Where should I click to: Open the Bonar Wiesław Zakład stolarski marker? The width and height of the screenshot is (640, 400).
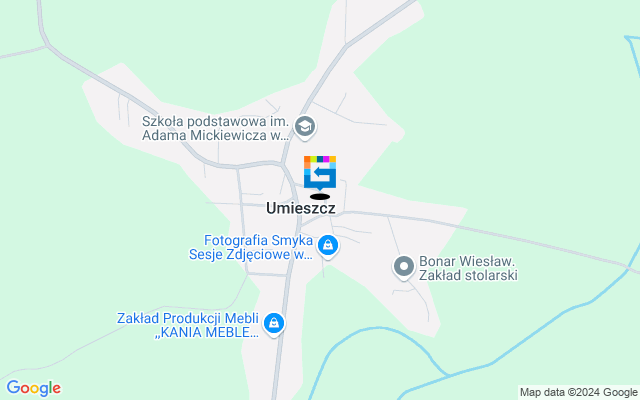point(404,266)
